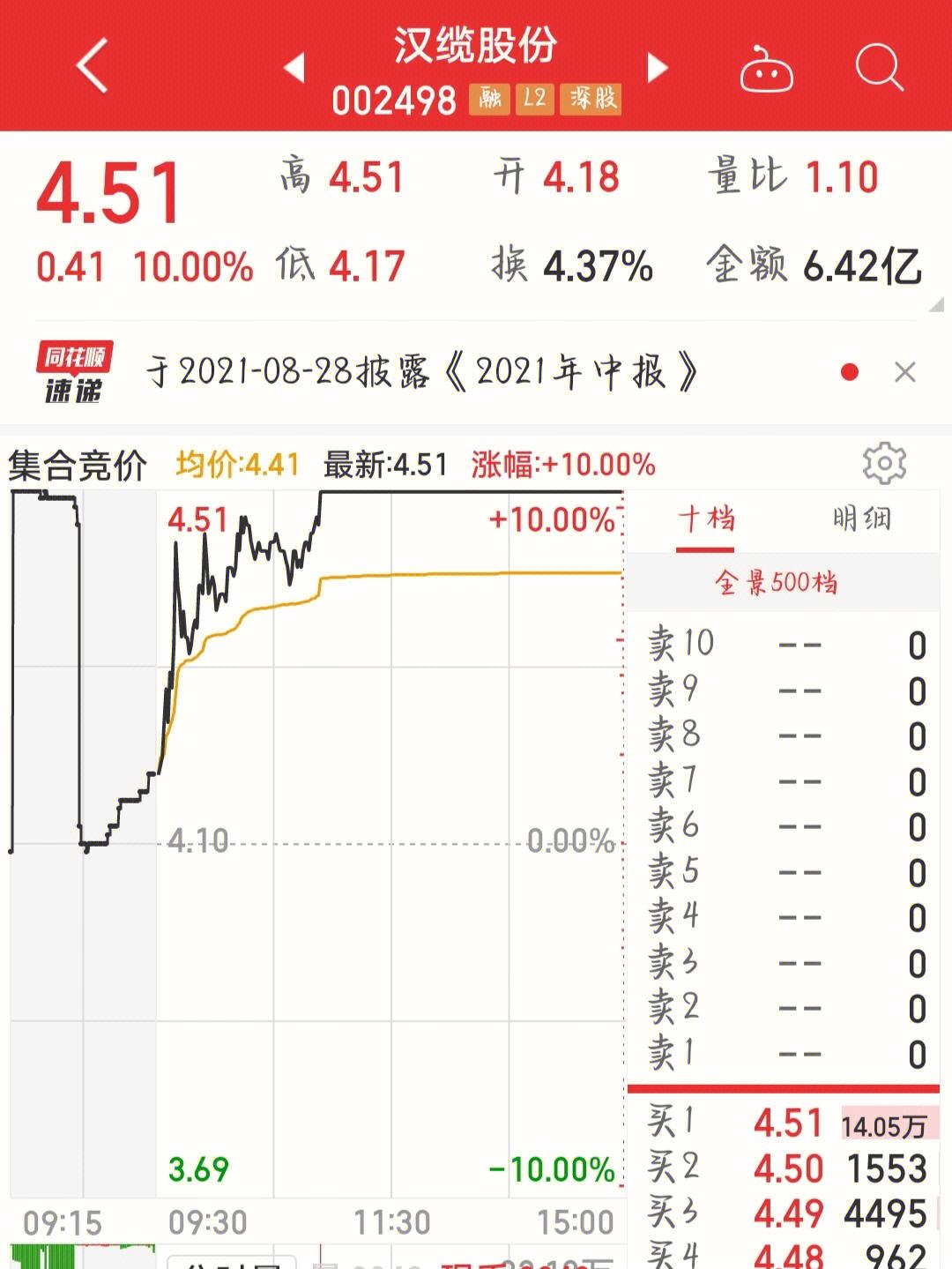The image size is (952, 1269).
Task: Open the robot assistant helper
Action: pos(766,78)
